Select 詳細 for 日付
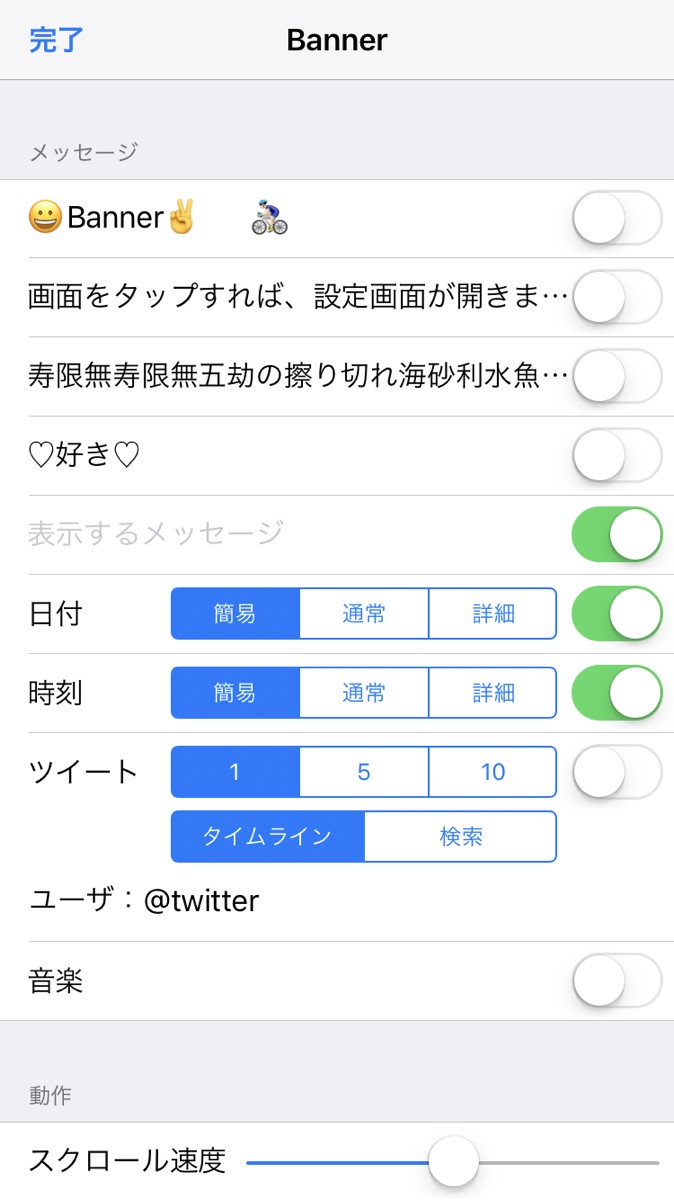 click(x=493, y=613)
